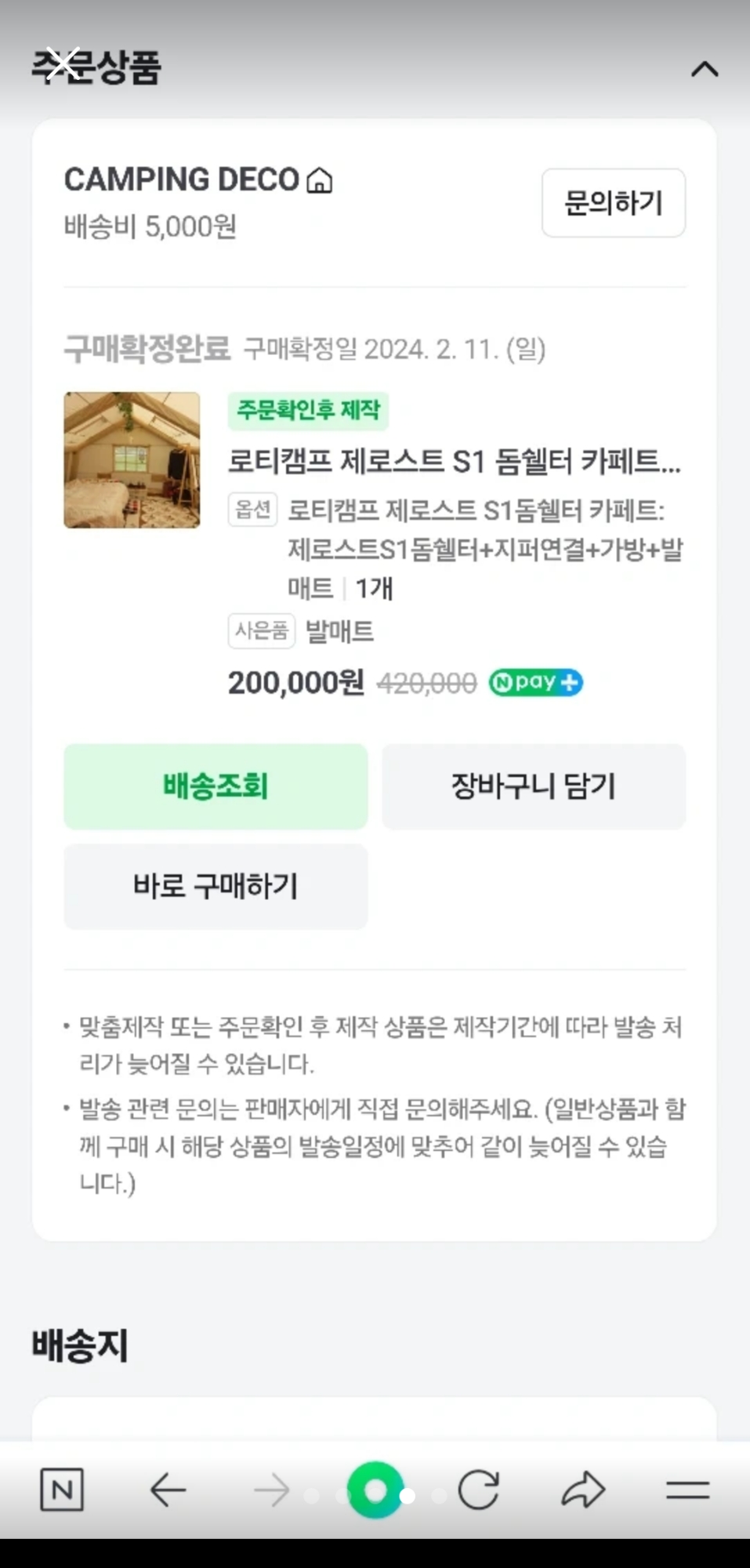Open the product thumbnail image

(132, 460)
